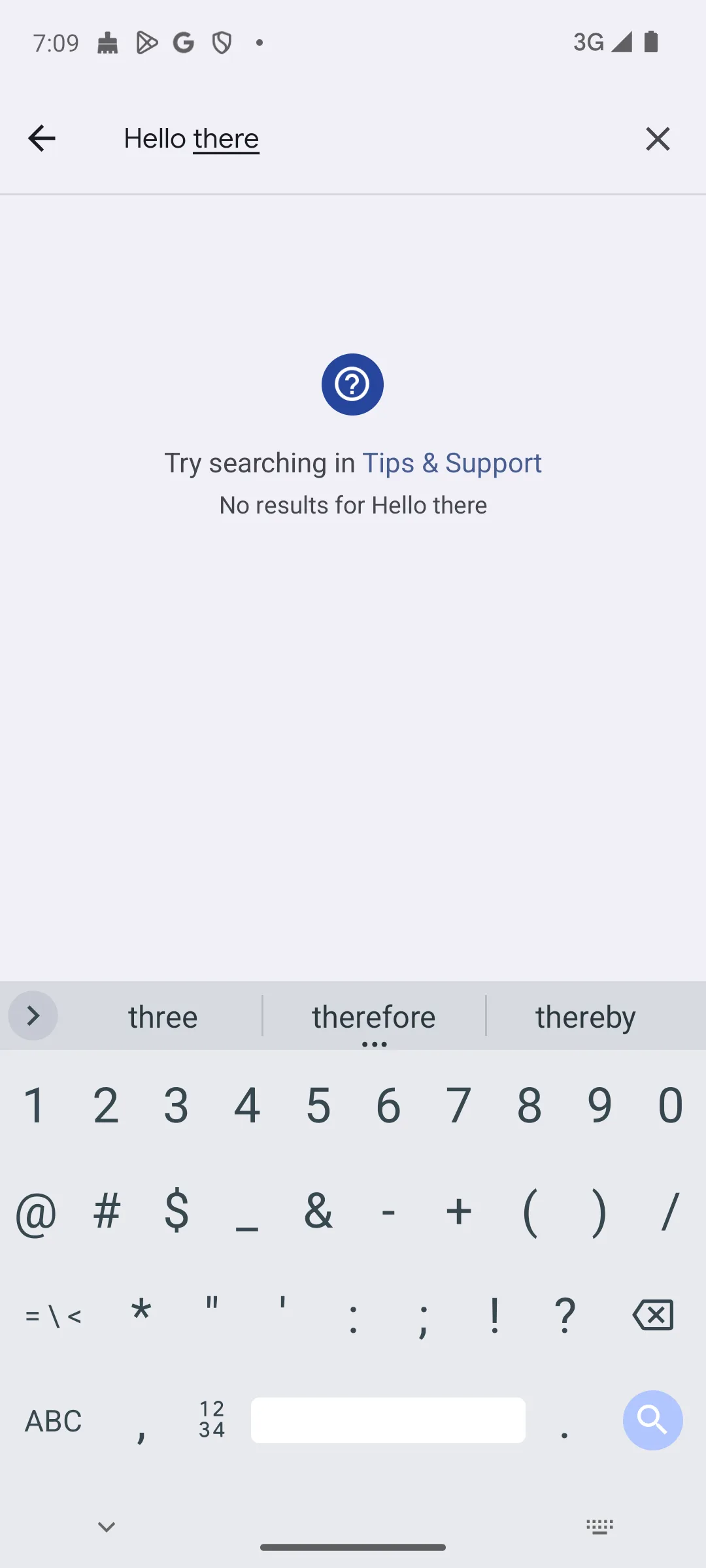Open the round help question mark icon

[x=352, y=384]
